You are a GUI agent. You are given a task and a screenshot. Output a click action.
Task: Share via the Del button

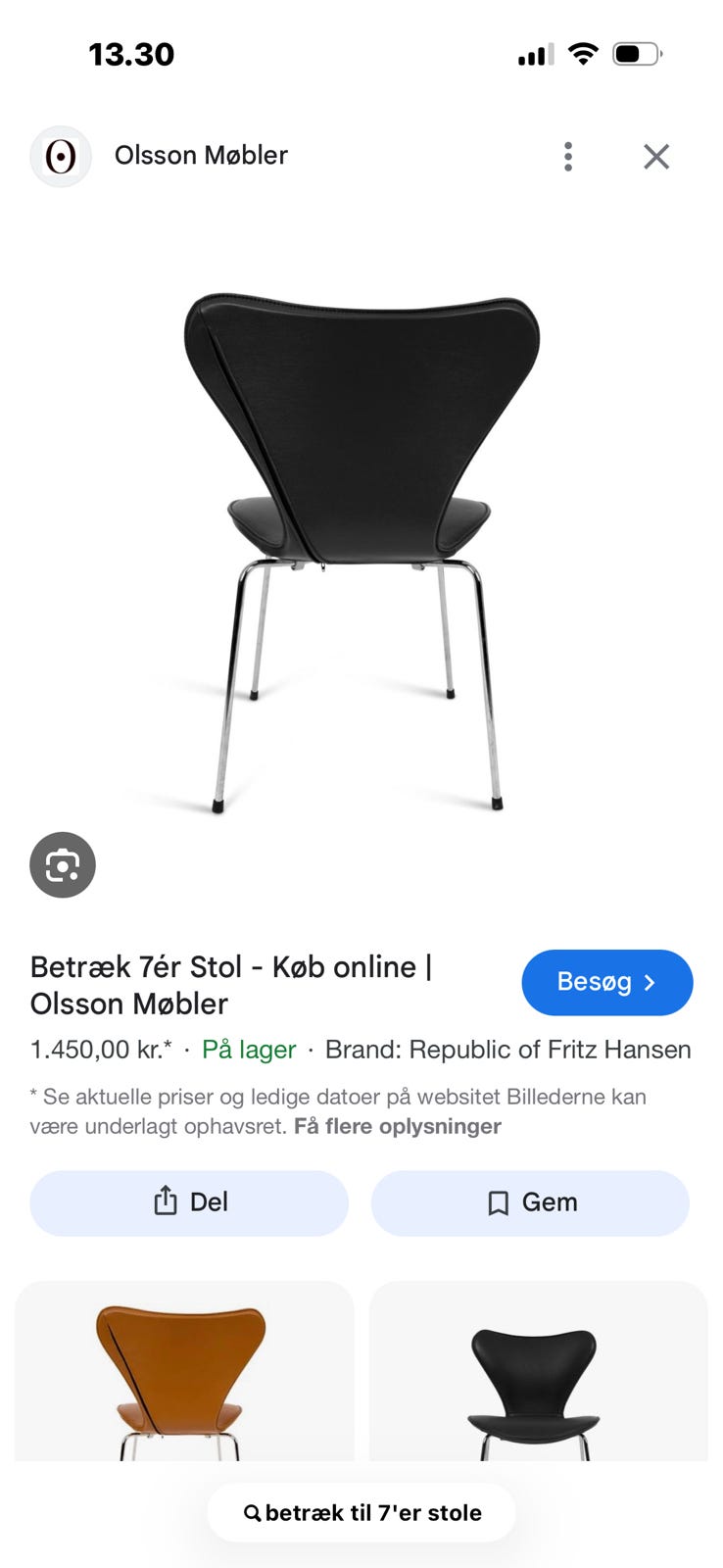click(x=189, y=1202)
